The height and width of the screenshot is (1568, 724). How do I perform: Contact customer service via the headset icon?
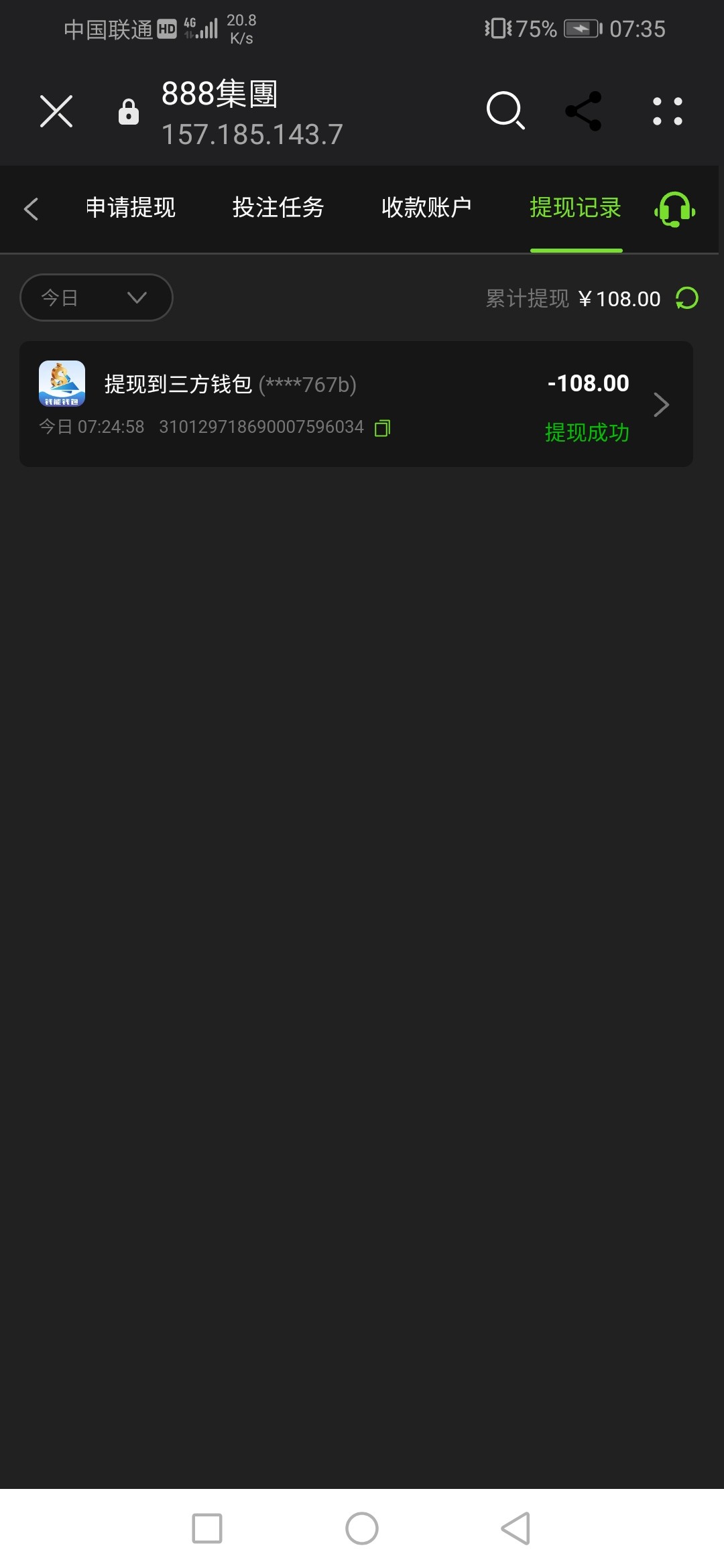674,210
